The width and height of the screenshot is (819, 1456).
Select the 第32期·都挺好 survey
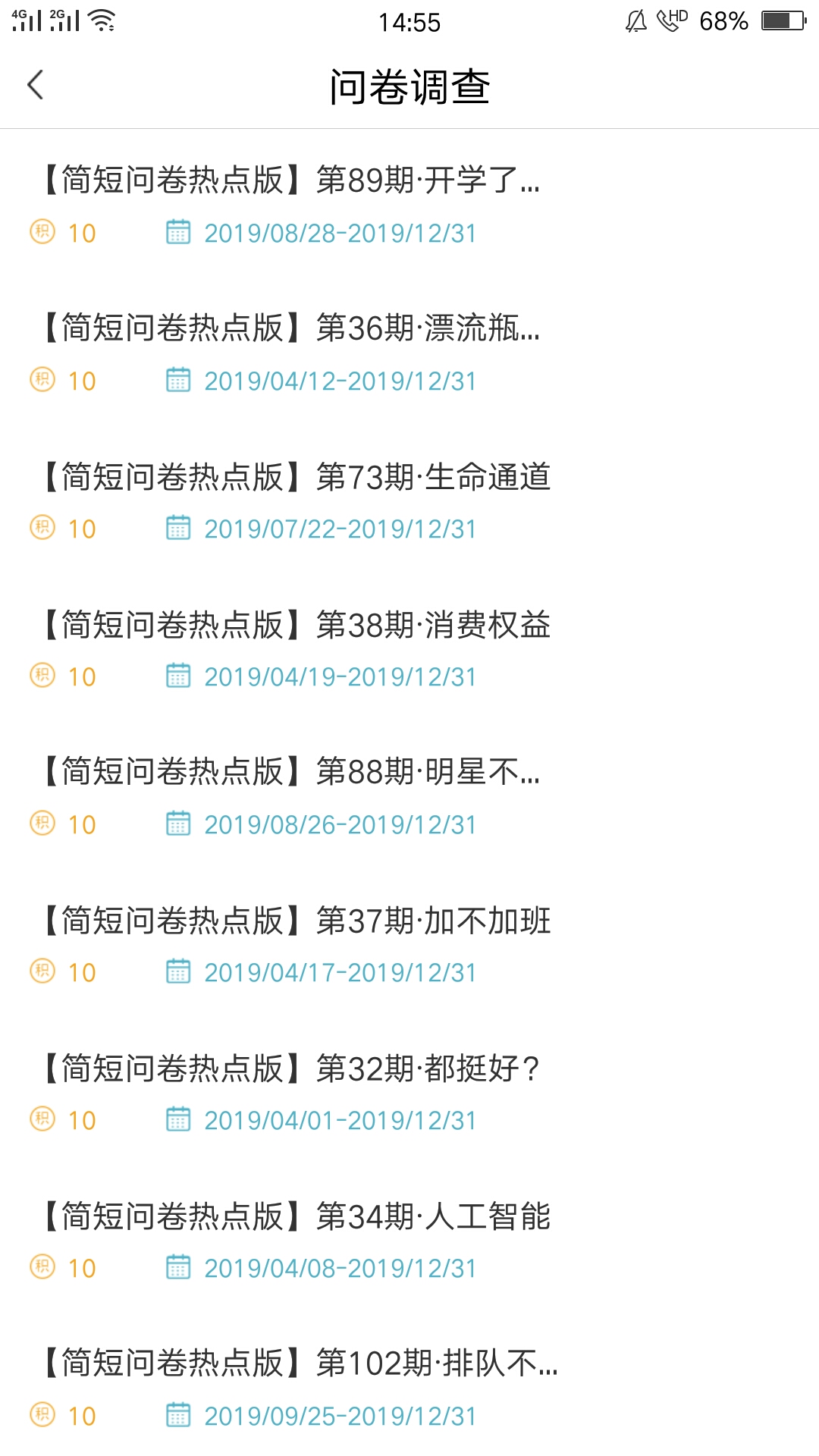409,1092
